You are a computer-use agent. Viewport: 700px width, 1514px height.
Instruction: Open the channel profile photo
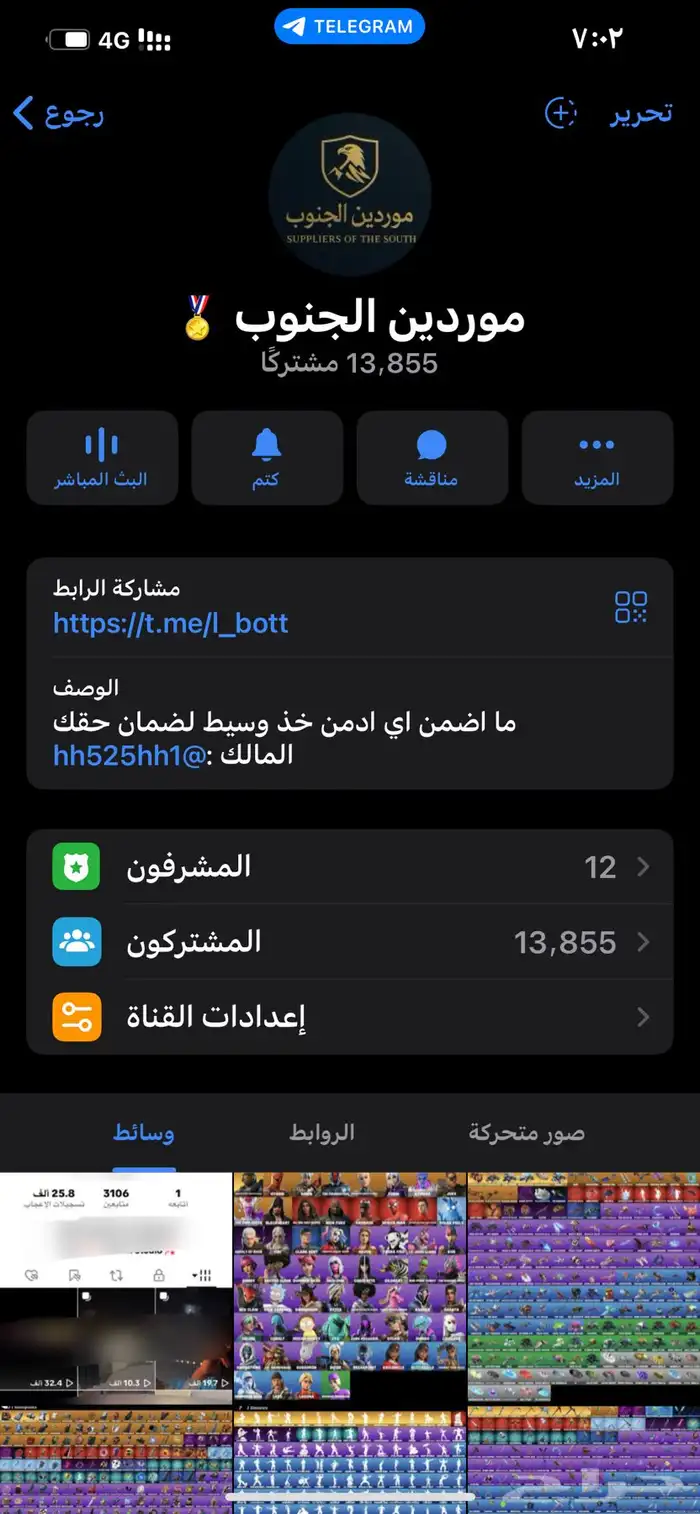click(350, 194)
